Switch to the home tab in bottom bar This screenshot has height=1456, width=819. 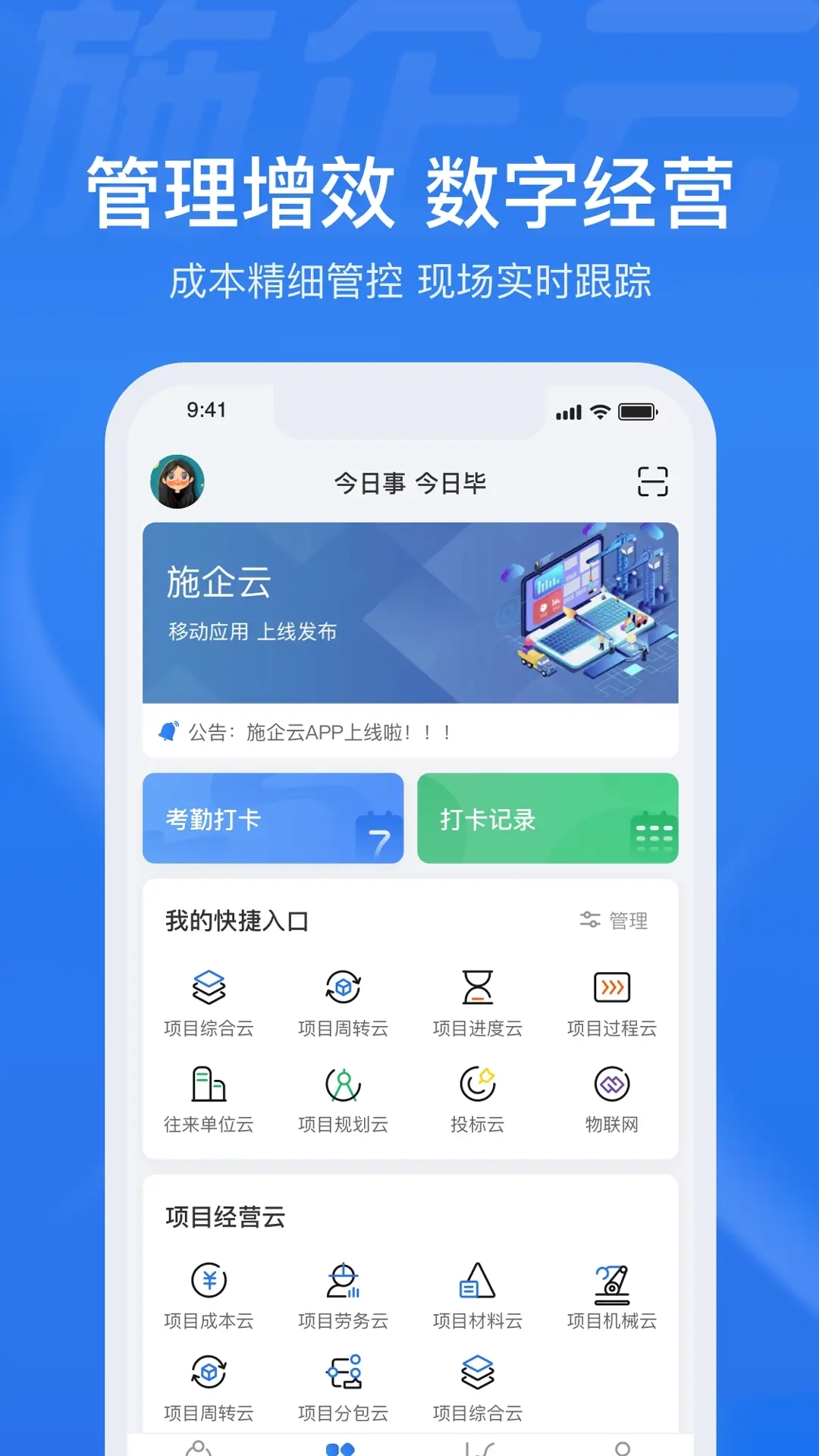pos(341,1445)
